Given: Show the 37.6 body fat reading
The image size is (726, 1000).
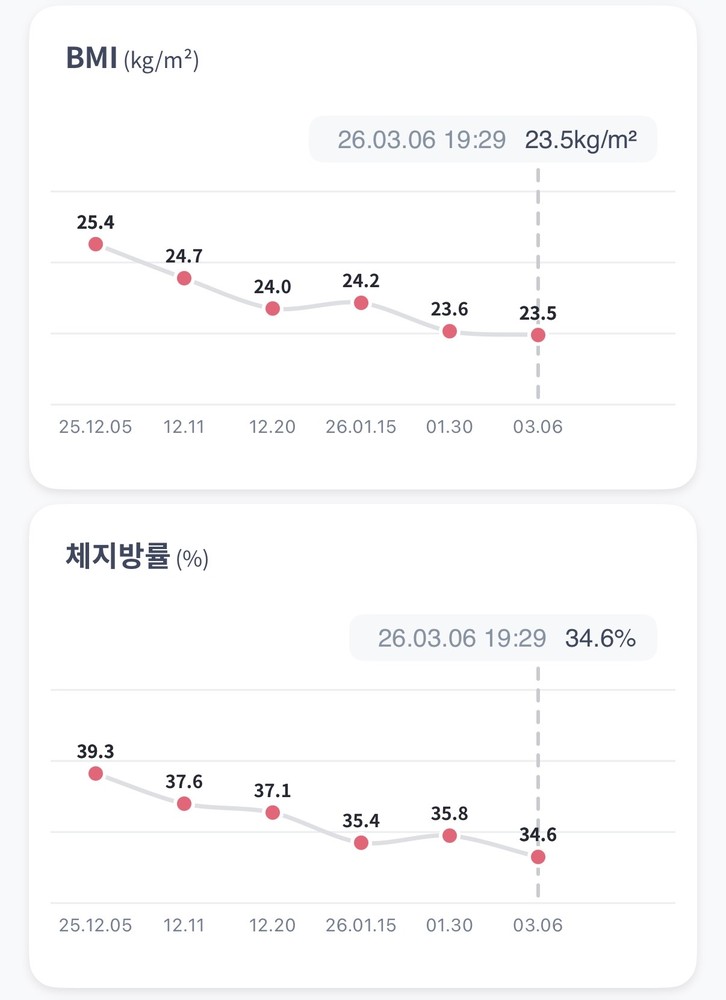Looking at the screenshot, I should (x=184, y=803).
